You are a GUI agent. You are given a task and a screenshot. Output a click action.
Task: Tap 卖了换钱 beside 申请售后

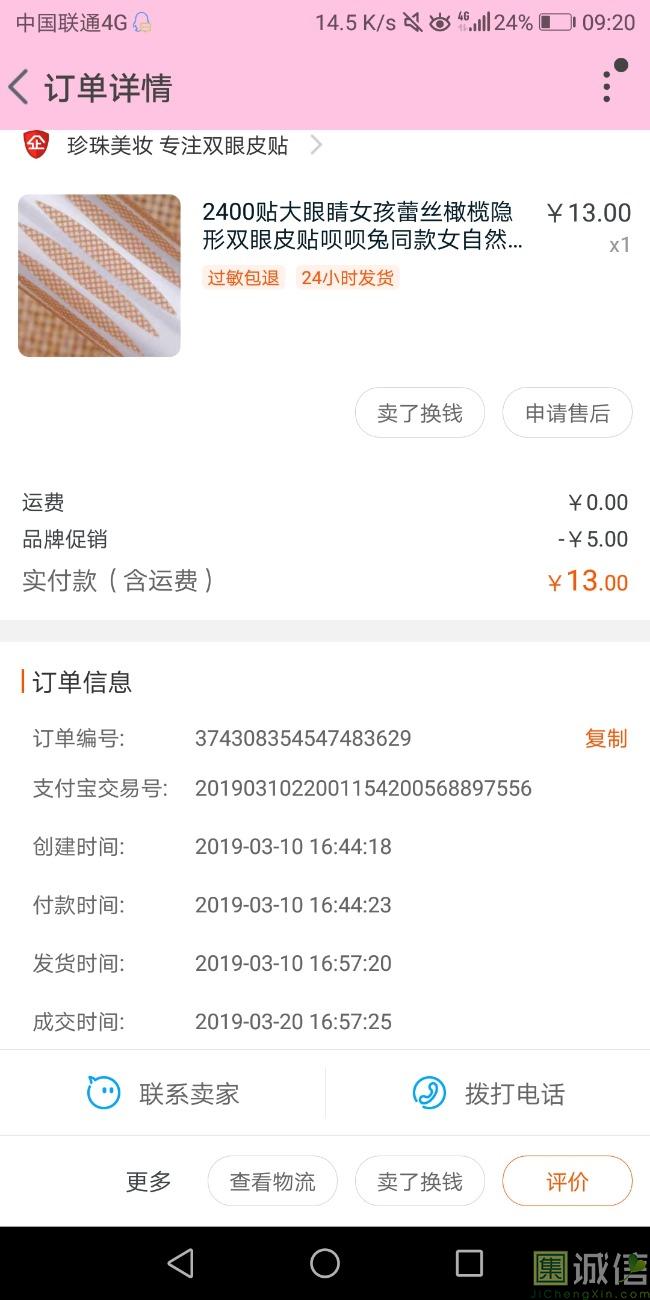tap(420, 413)
